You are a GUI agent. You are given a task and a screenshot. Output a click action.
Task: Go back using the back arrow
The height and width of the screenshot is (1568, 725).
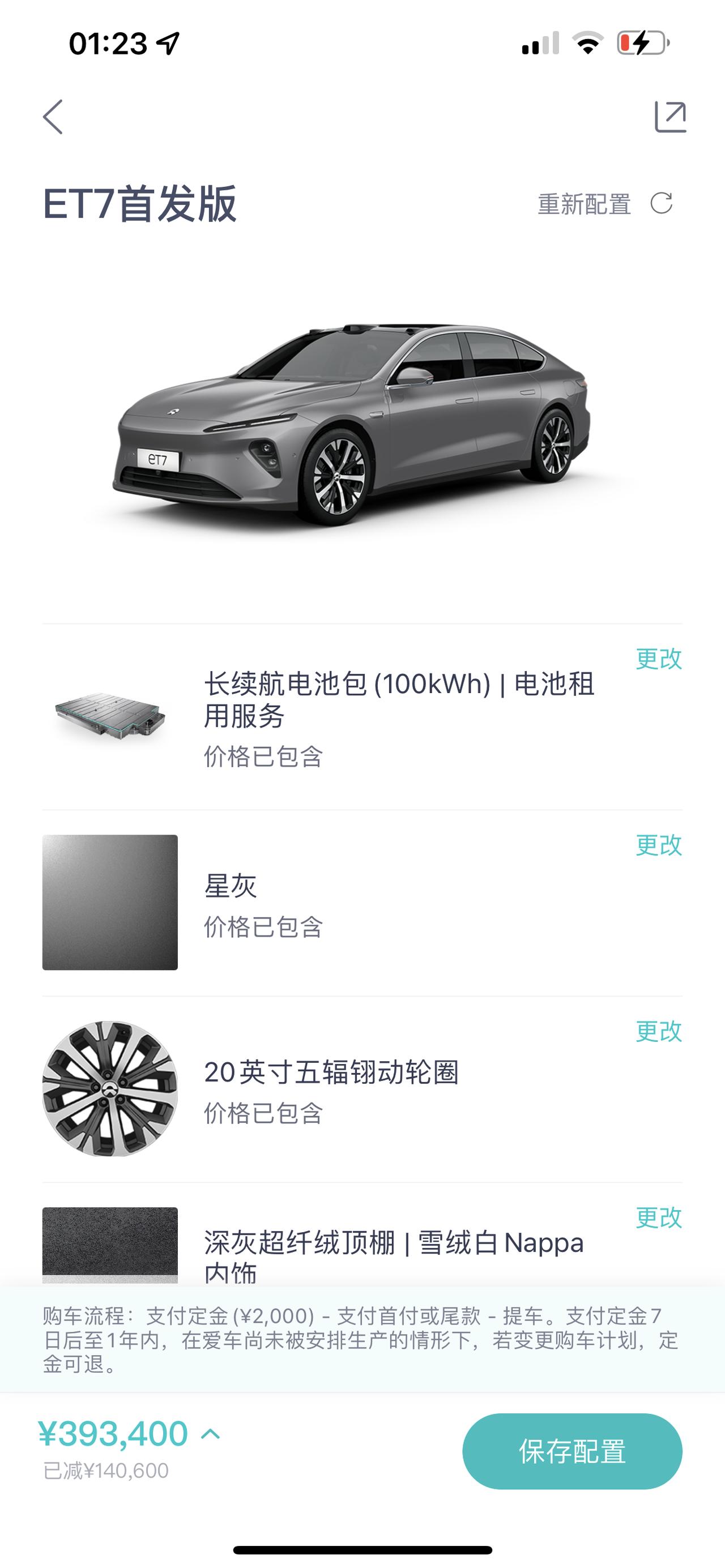53,116
